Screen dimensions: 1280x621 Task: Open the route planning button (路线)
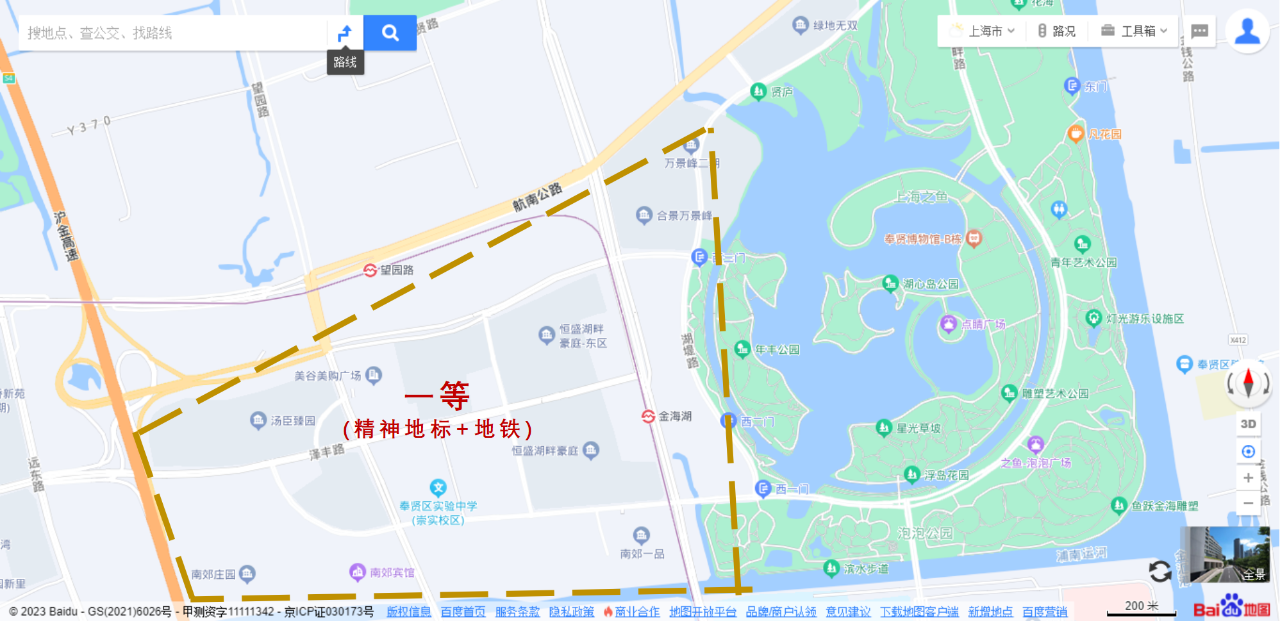click(x=345, y=33)
